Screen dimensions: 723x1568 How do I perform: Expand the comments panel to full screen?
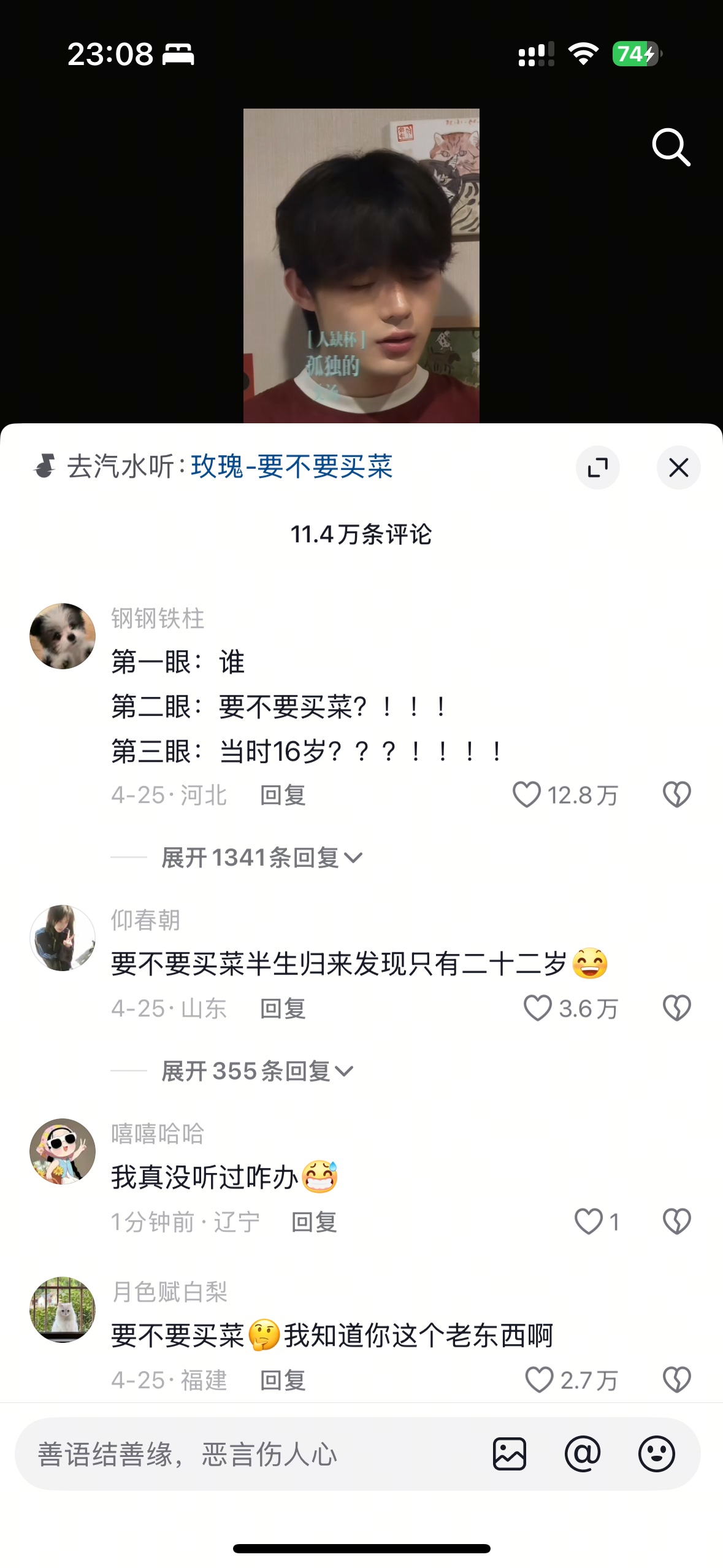(x=597, y=467)
